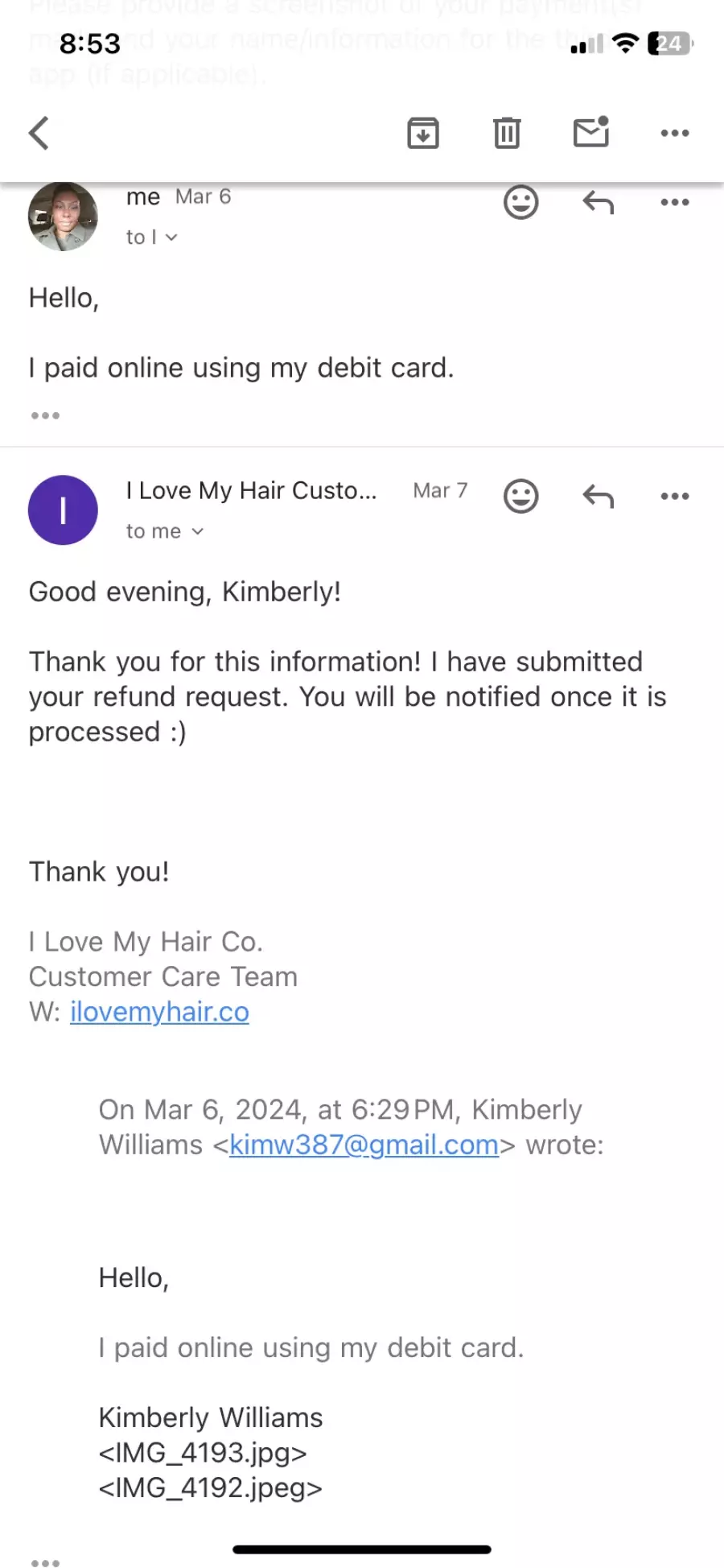724x1568 pixels.
Task: Show trimmed content under the debit card message
Action: point(45,415)
